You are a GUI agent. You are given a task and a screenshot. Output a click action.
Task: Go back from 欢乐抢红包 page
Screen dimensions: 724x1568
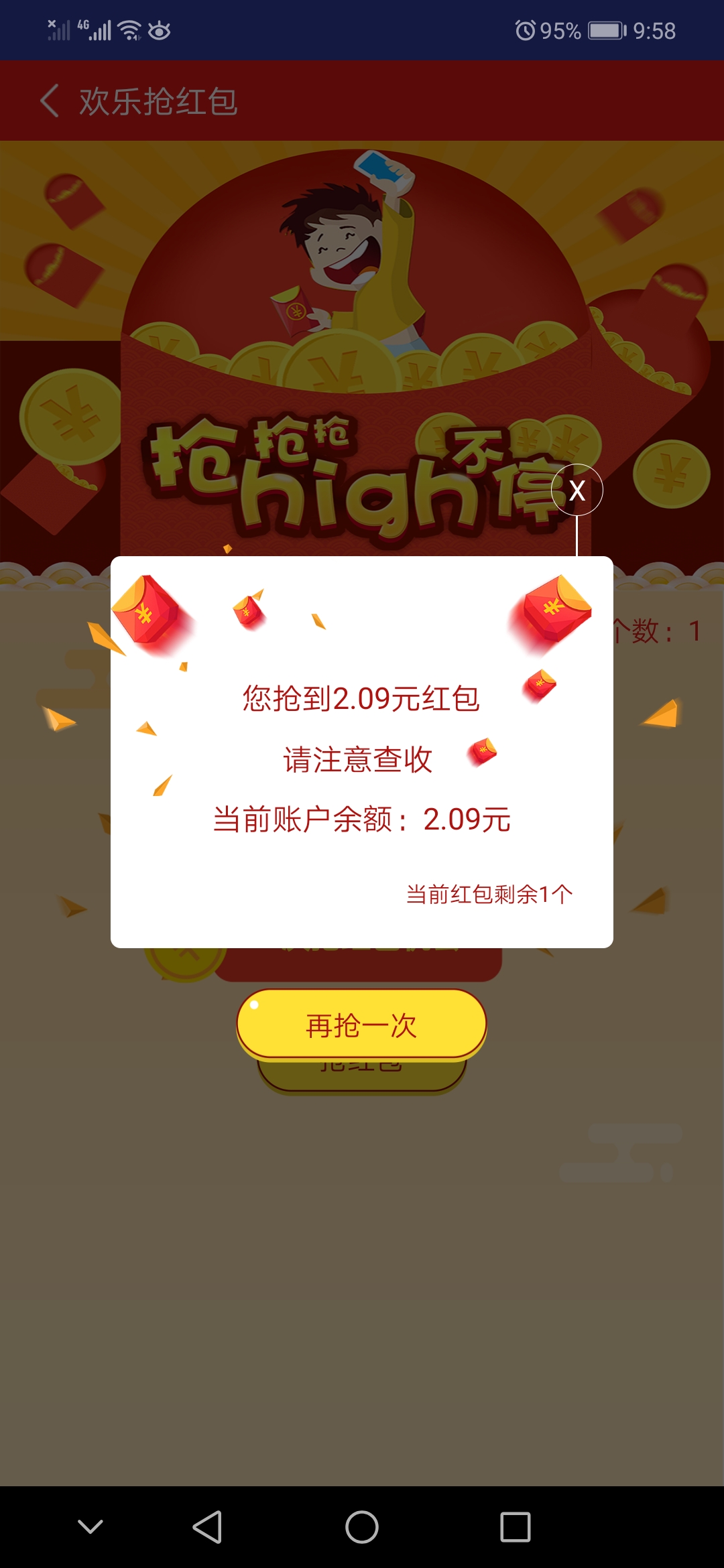click(x=50, y=101)
